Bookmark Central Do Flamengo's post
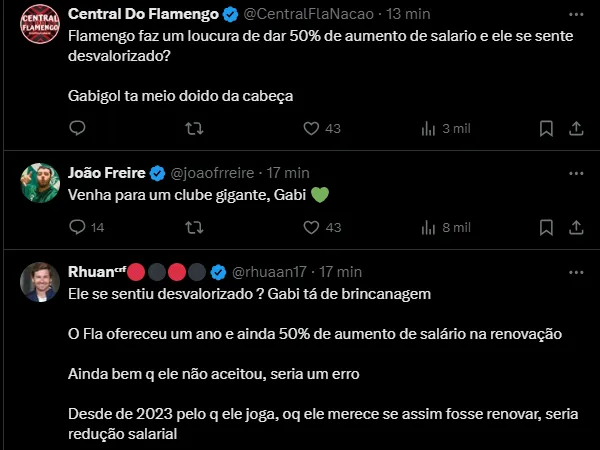 coord(546,128)
